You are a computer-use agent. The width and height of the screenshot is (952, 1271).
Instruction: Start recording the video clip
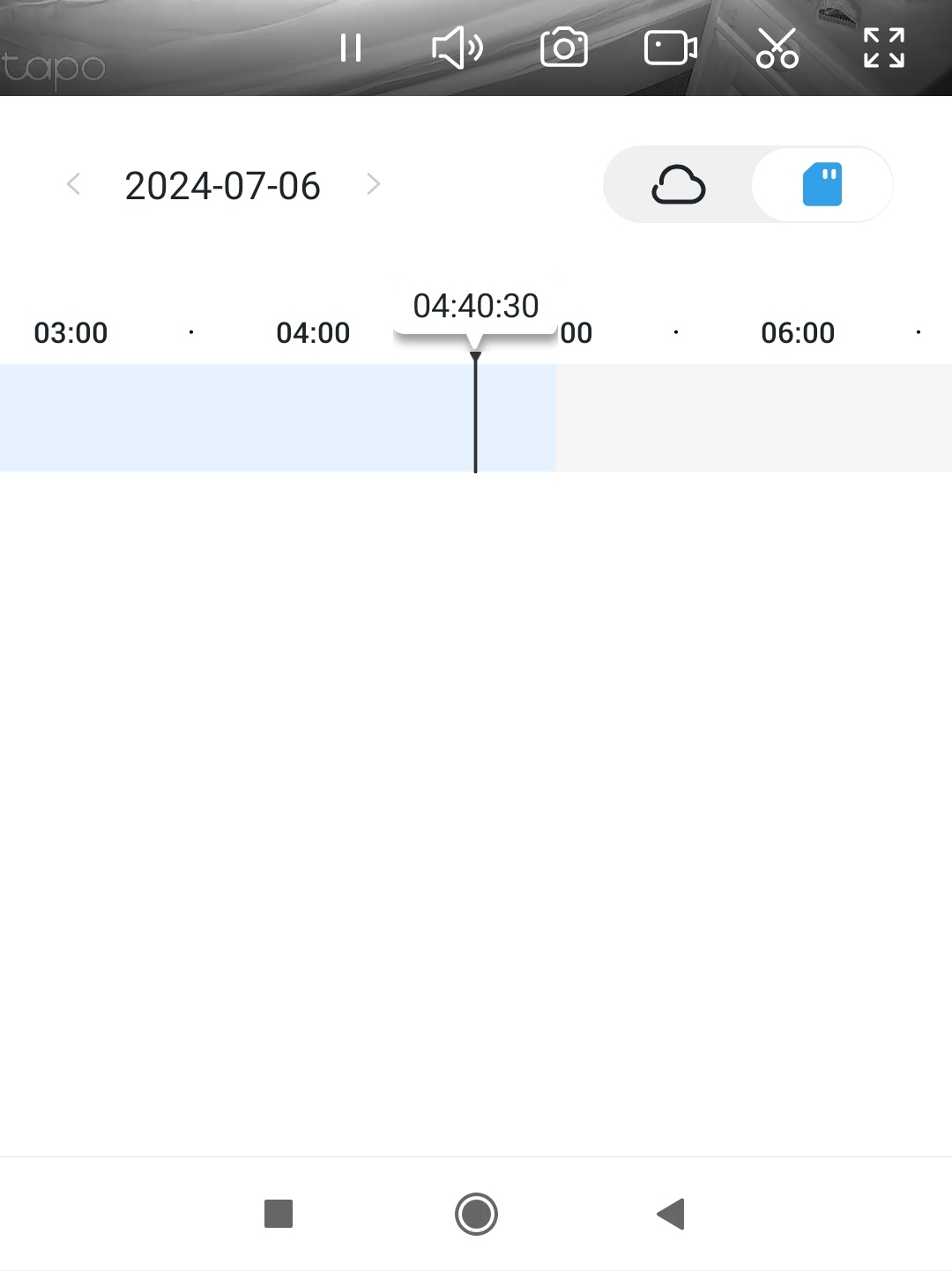(671, 48)
